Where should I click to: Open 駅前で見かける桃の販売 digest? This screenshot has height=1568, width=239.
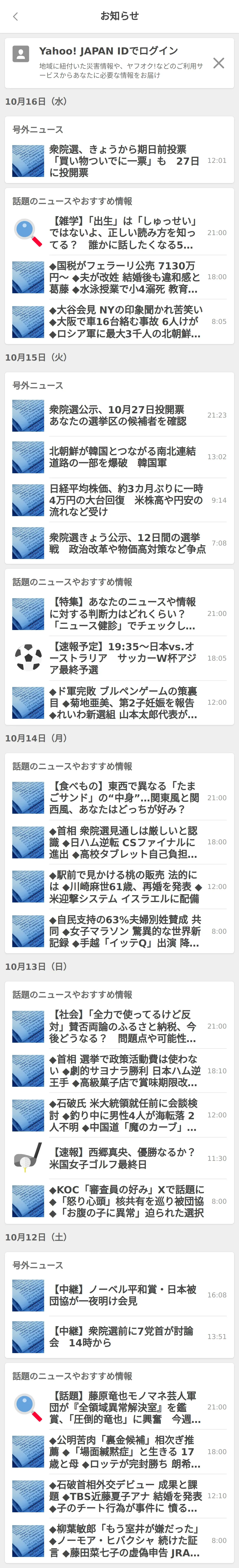[x=119, y=886]
